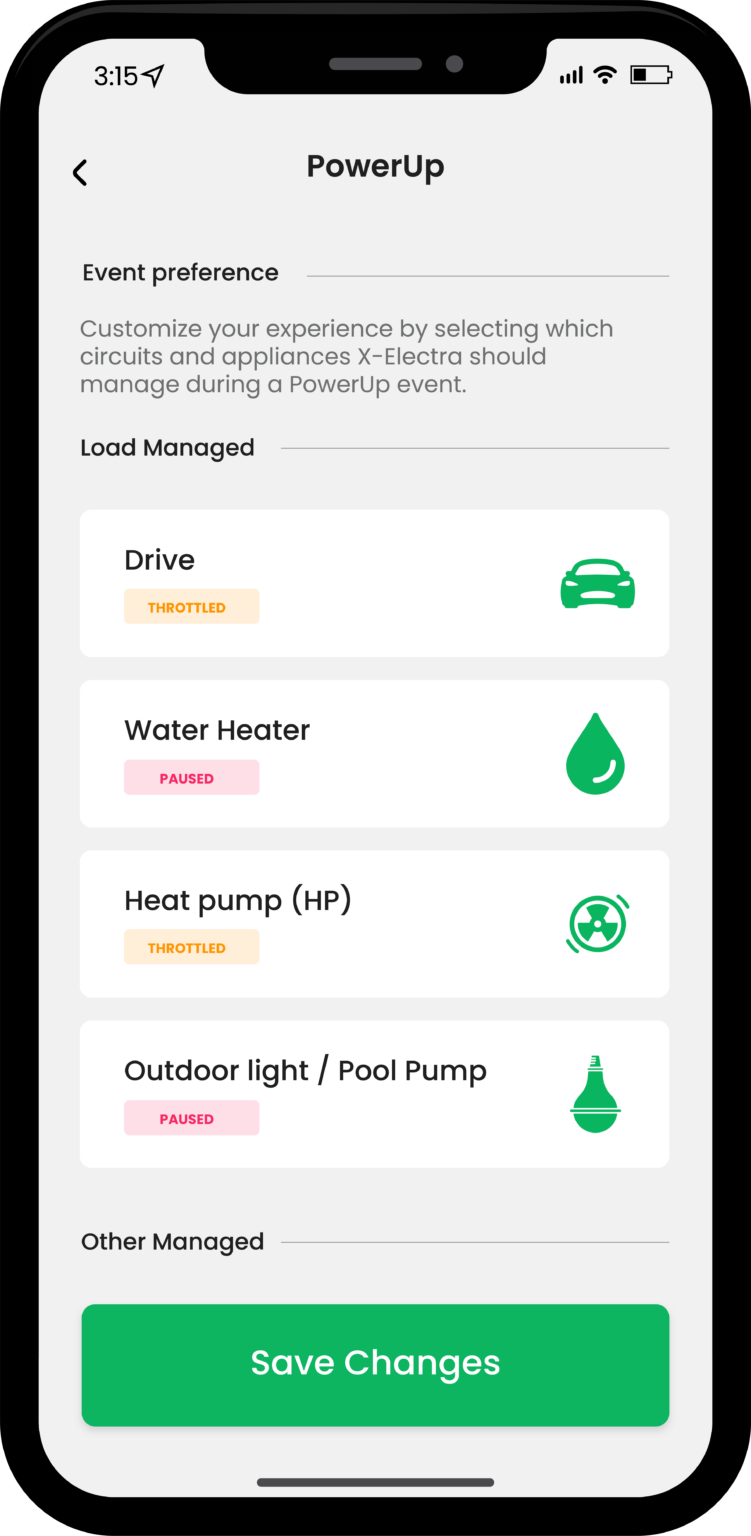Tap the cellular signal strength bars
Image resolution: width=751 pixels, height=1536 pixels.
[x=570, y=74]
